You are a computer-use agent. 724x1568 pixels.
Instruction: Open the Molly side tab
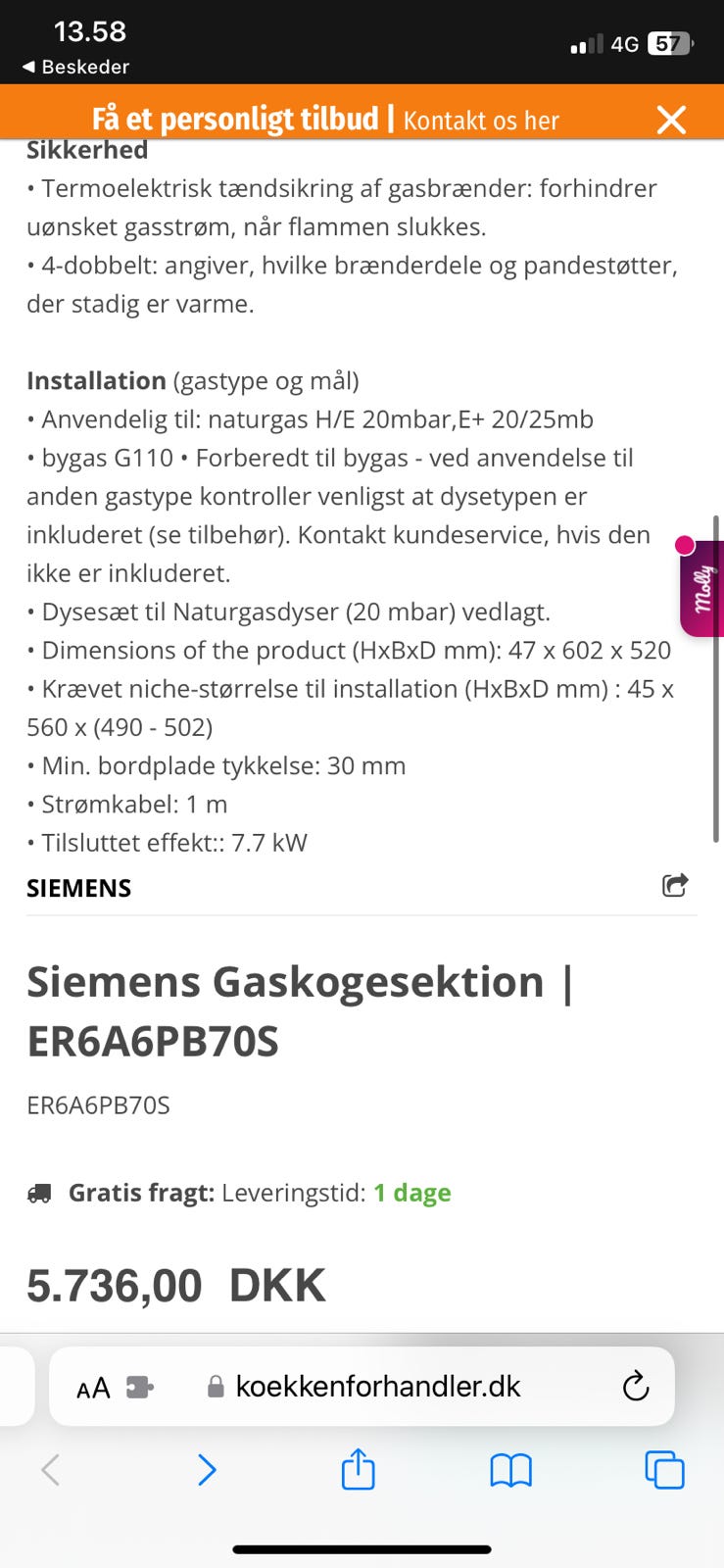pyautogui.click(x=701, y=588)
